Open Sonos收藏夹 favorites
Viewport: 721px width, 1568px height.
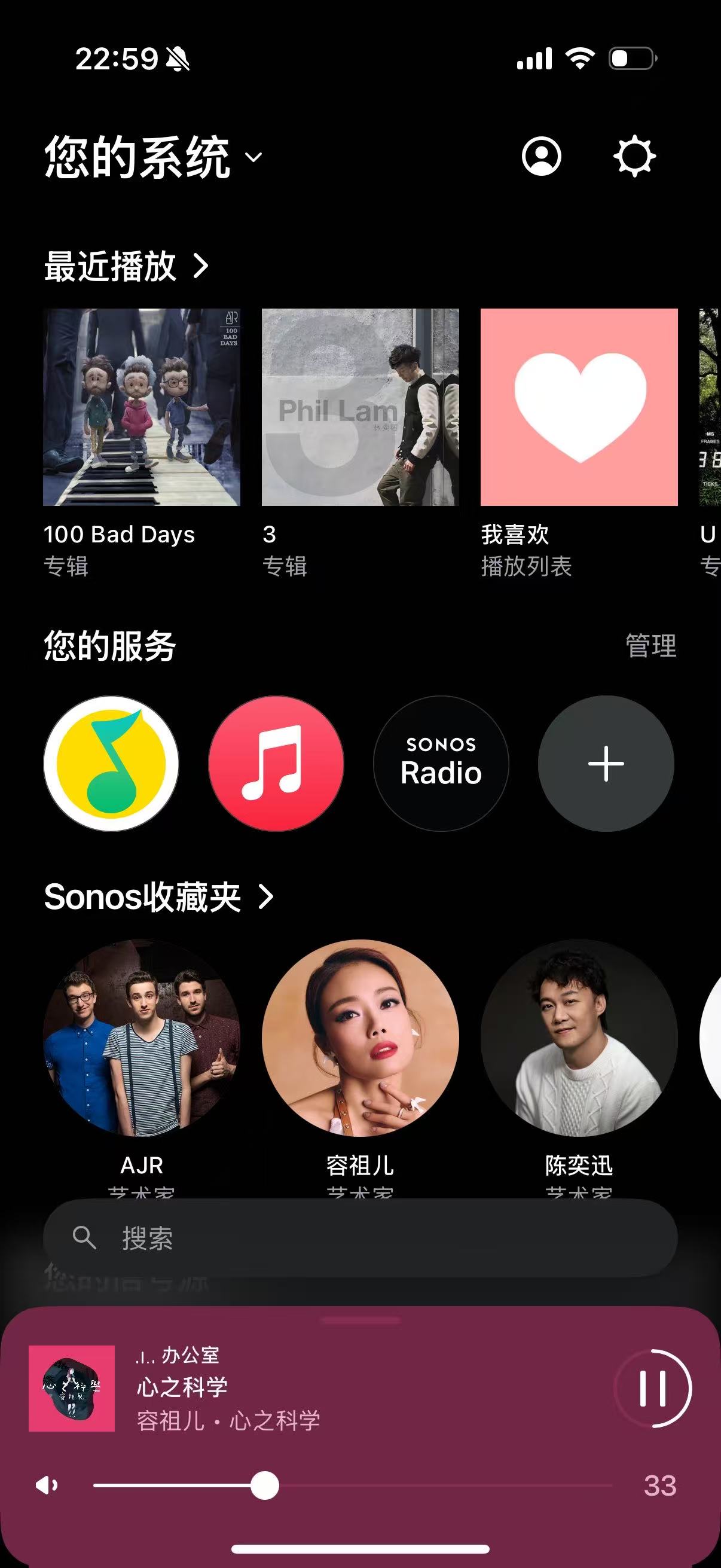coord(158,896)
